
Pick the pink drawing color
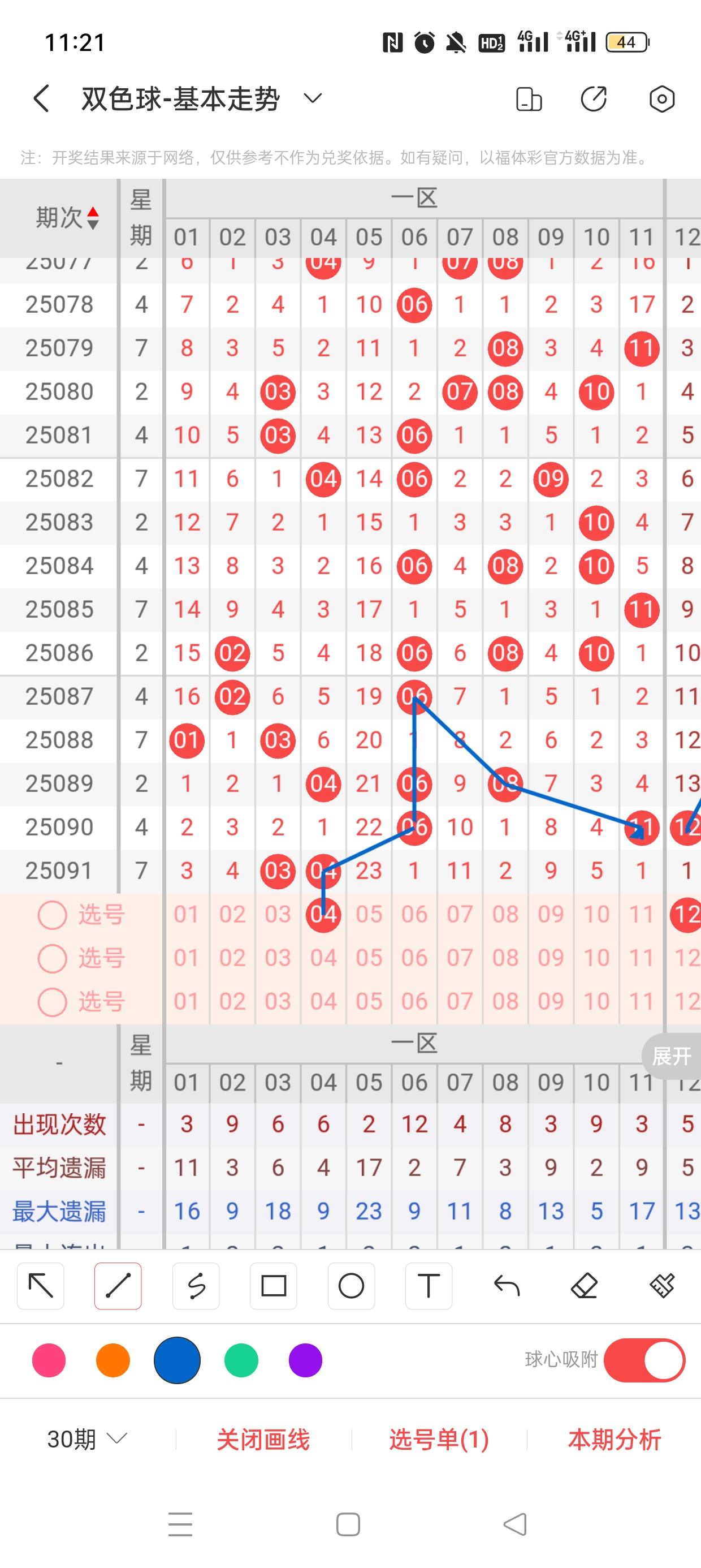pyautogui.click(x=49, y=1360)
